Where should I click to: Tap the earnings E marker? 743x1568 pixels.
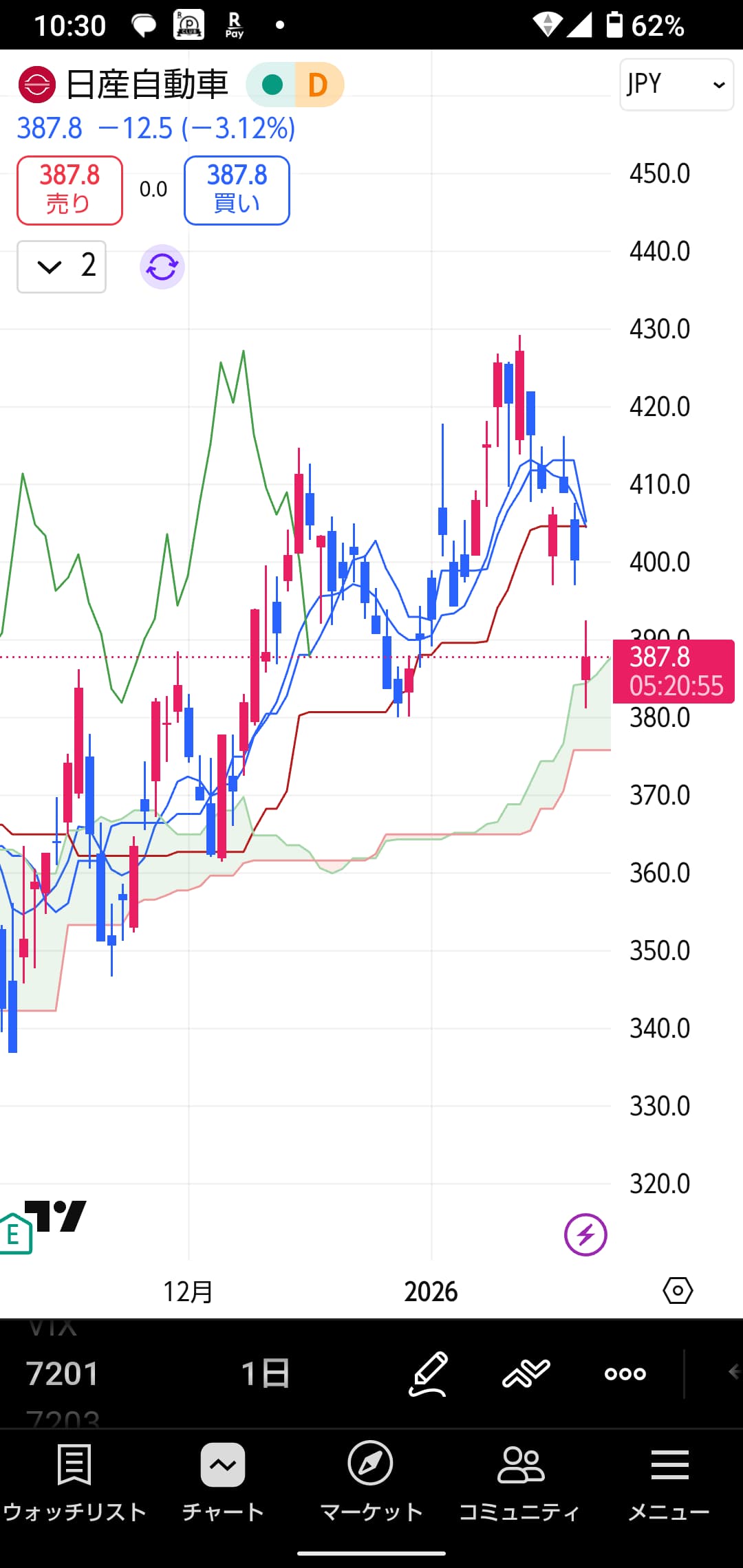(14, 1234)
